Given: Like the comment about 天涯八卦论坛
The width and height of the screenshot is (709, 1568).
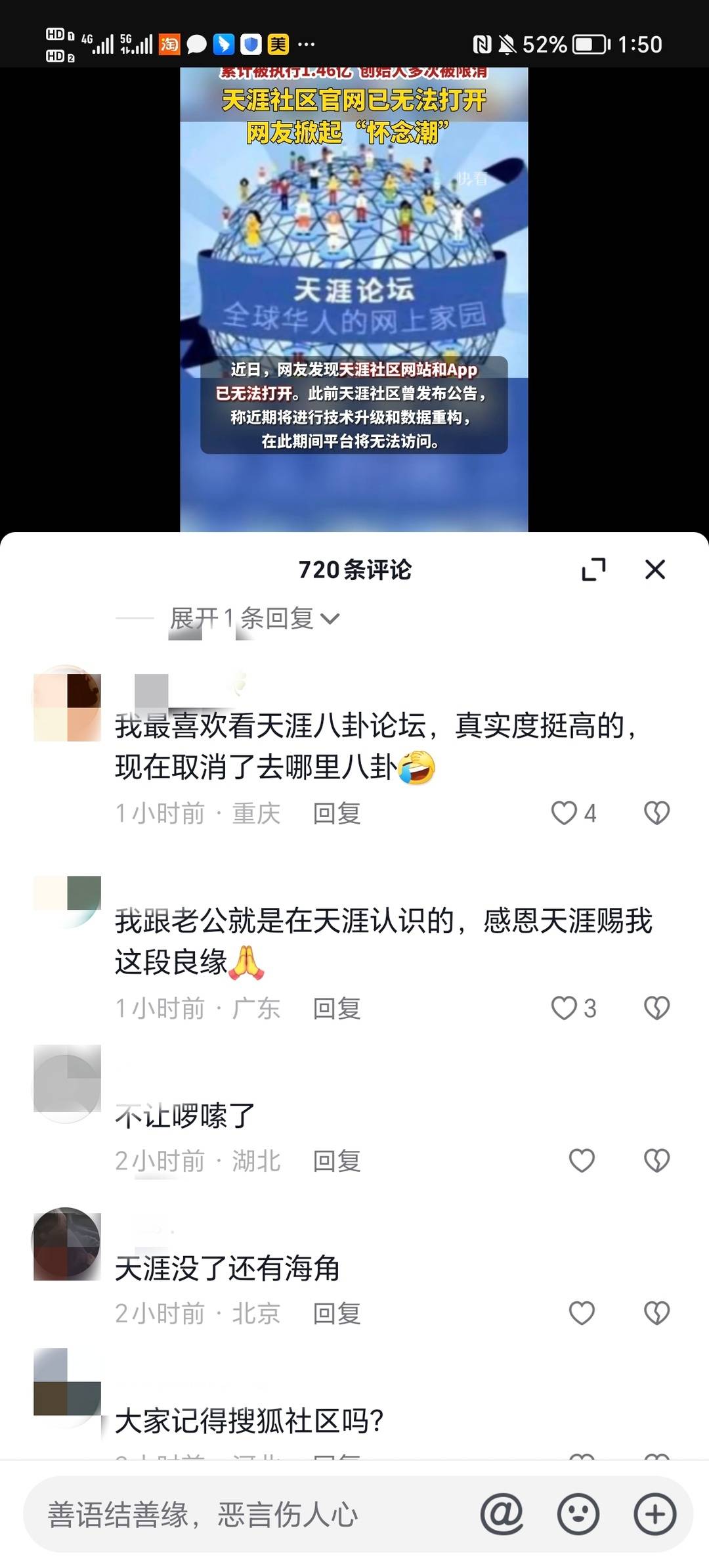Looking at the screenshot, I should tap(565, 813).
